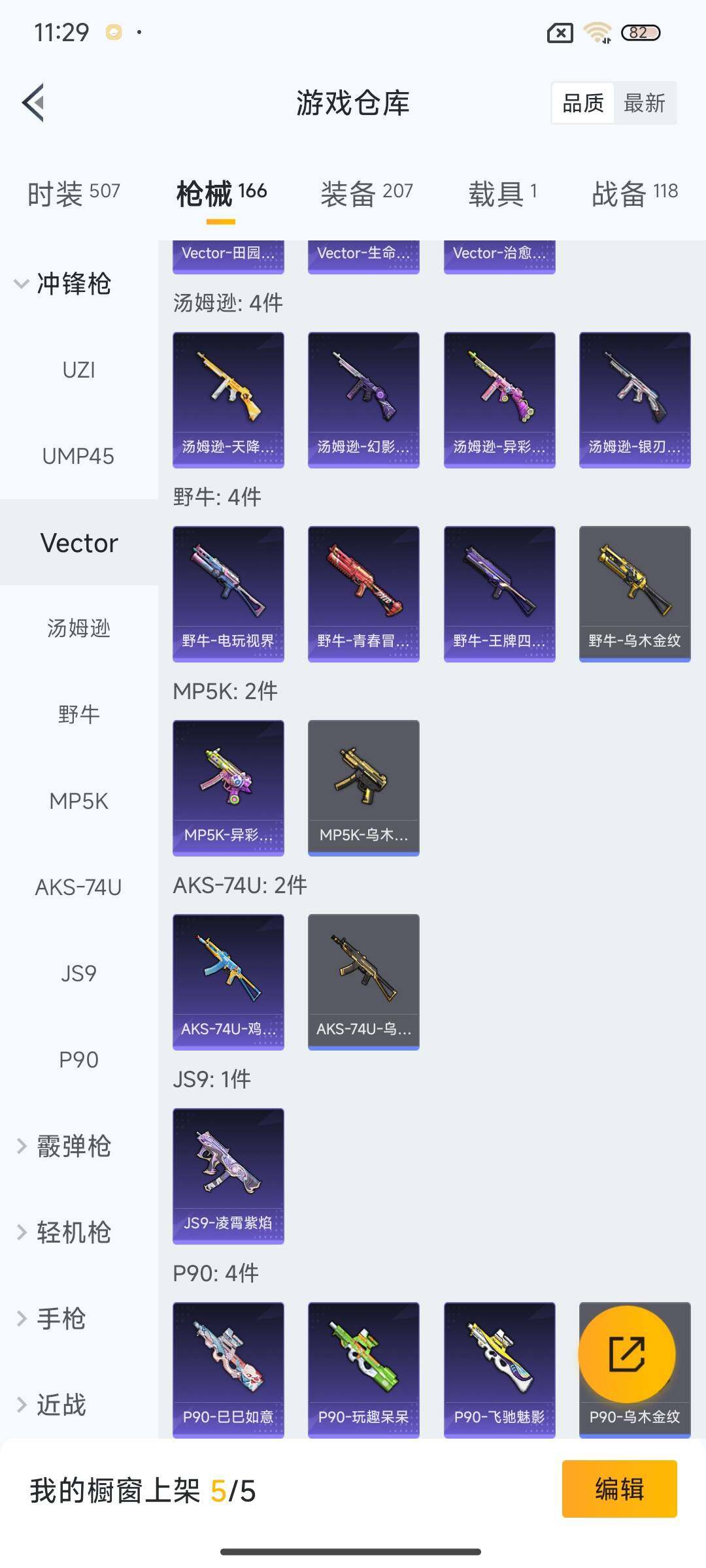The image size is (706, 1568).
Task: Select 汤姆逊 in the sidebar
Action: pyautogui.click(x=78, y=629)
